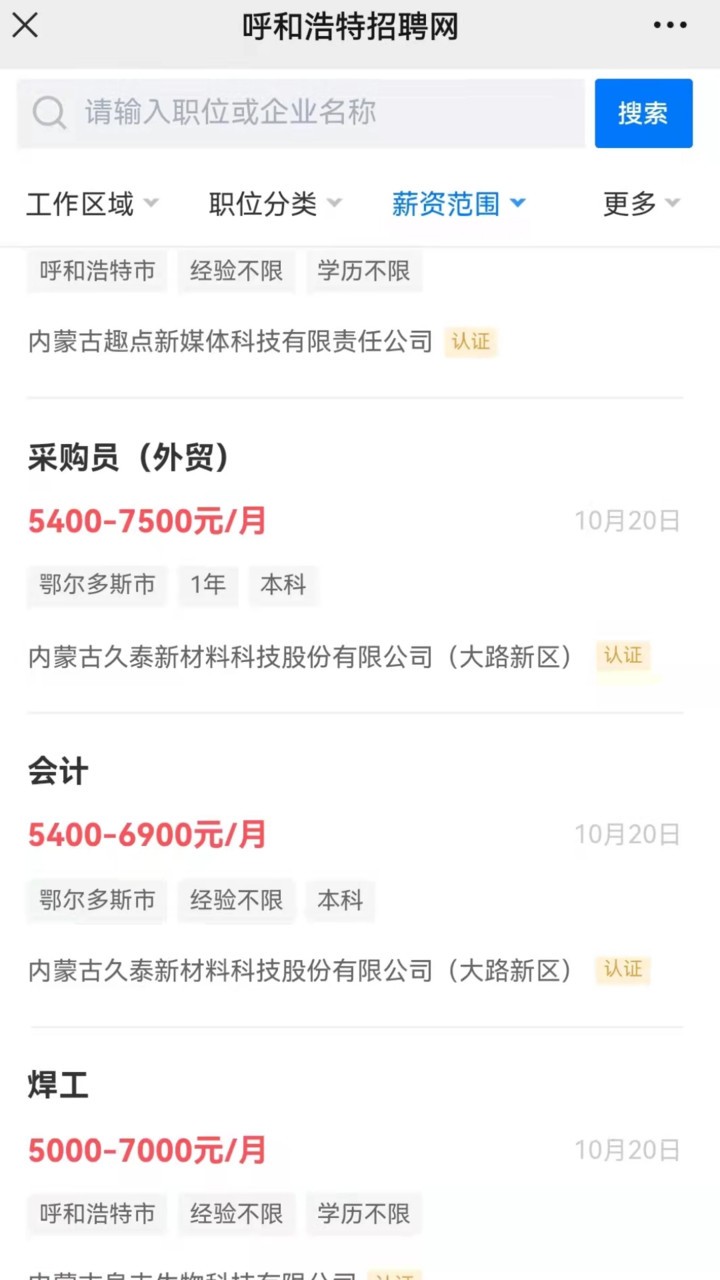Open the 采购员（外贸） job listing

(x=130, y=458)
